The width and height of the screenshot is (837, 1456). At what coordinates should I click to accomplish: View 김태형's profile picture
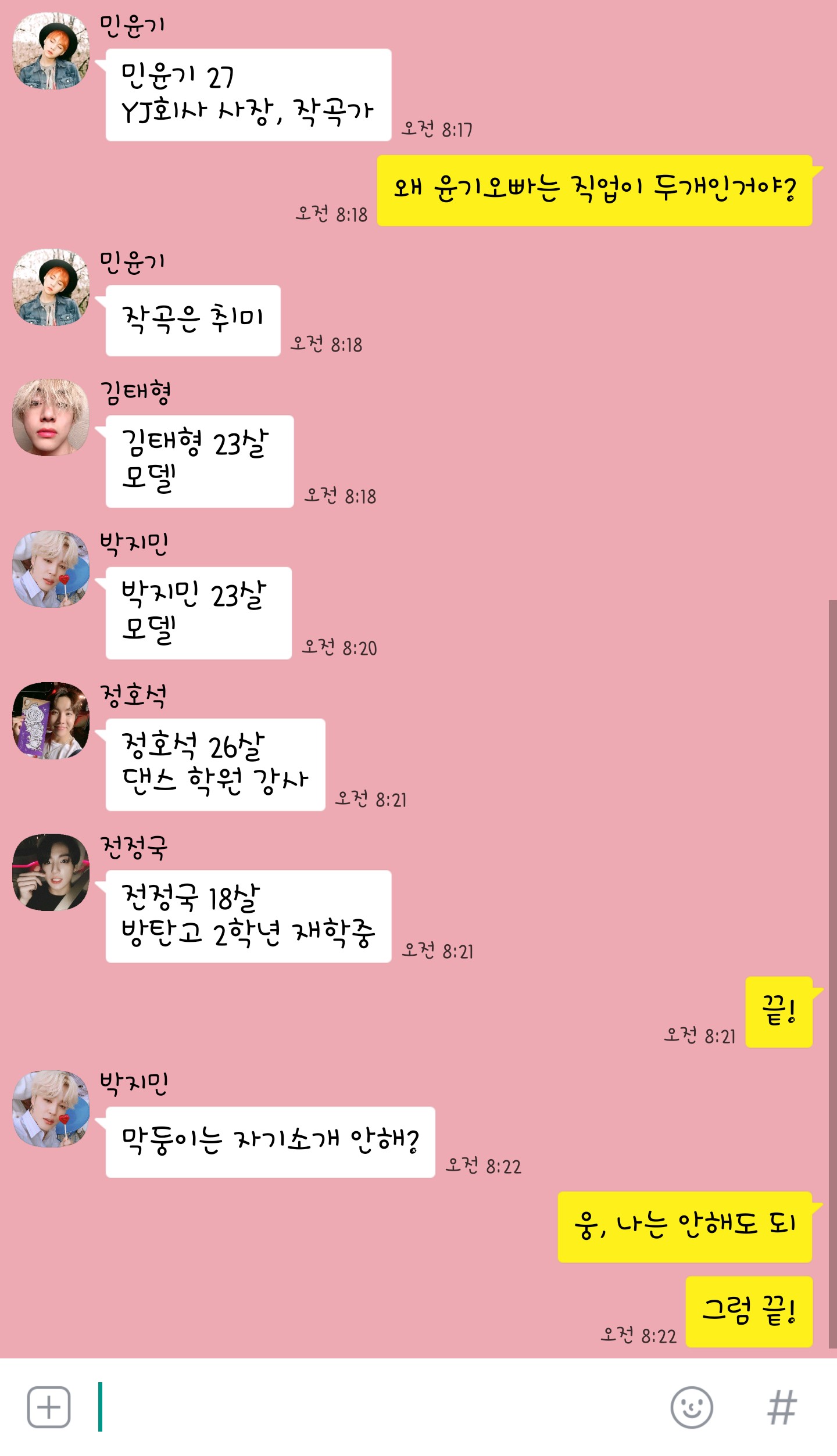pyautogui.click(x=51, y=417)
